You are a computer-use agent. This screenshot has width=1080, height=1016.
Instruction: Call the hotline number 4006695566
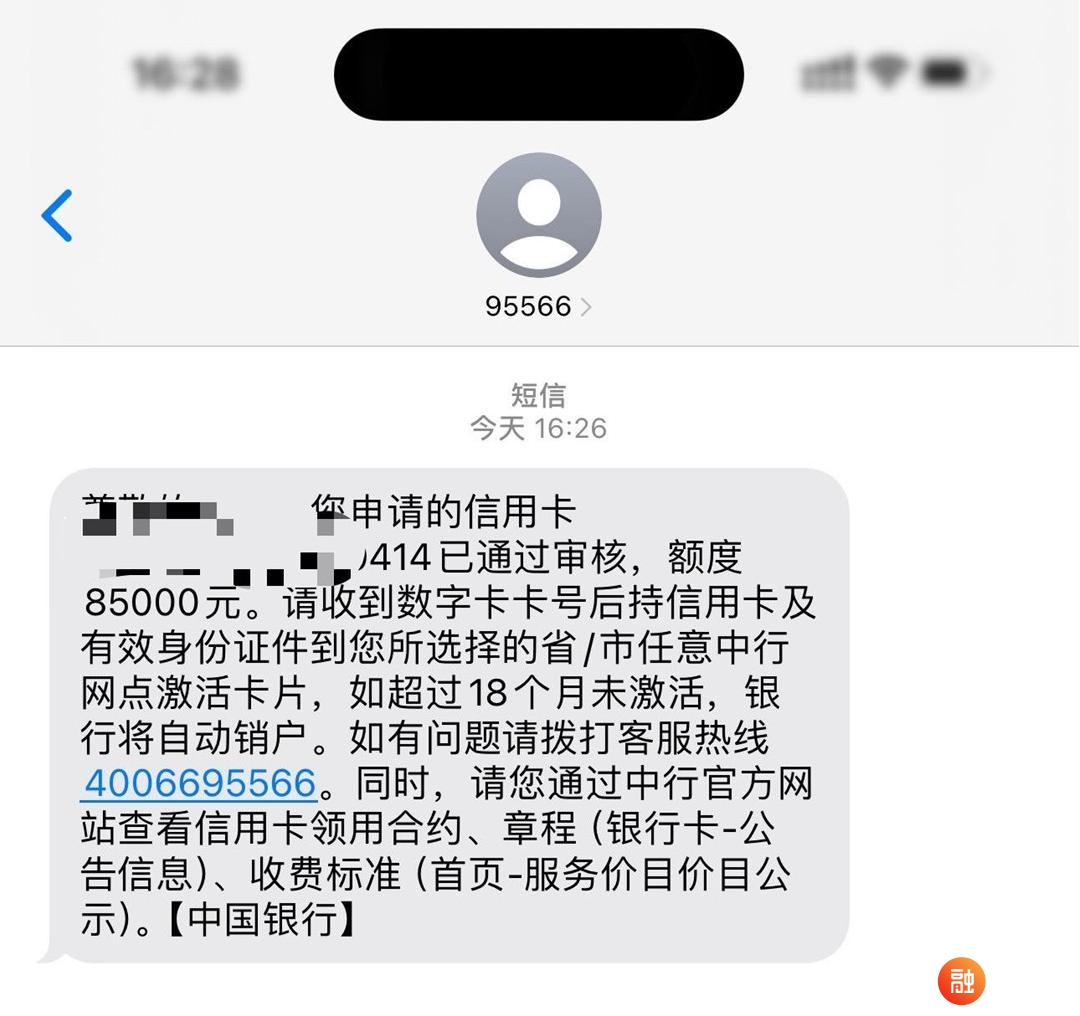coord(200,783)
